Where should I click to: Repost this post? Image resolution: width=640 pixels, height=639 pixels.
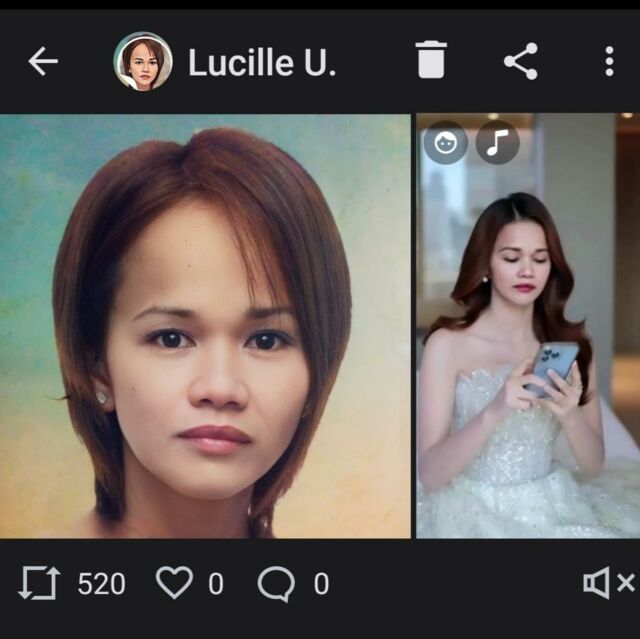coord(41,583)
